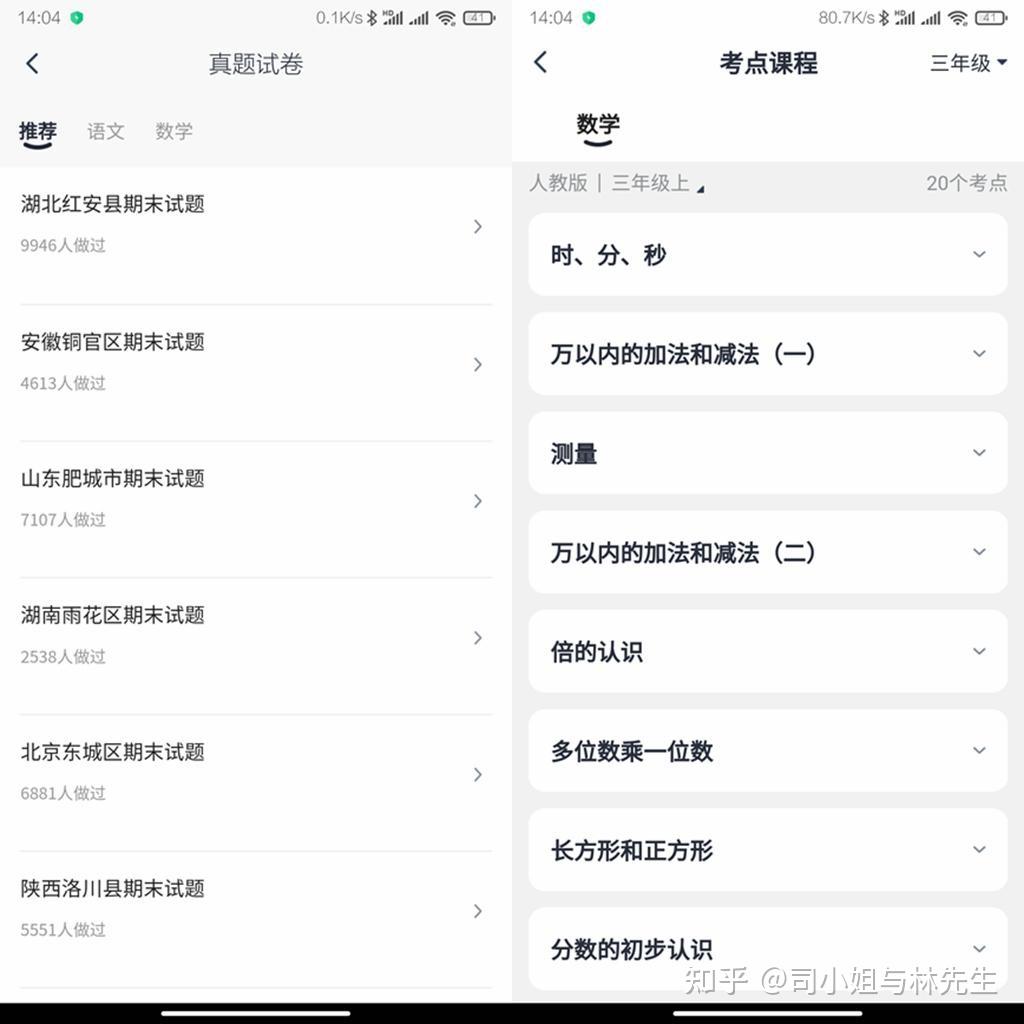Switch to the 语文 tab

[105, 131]
